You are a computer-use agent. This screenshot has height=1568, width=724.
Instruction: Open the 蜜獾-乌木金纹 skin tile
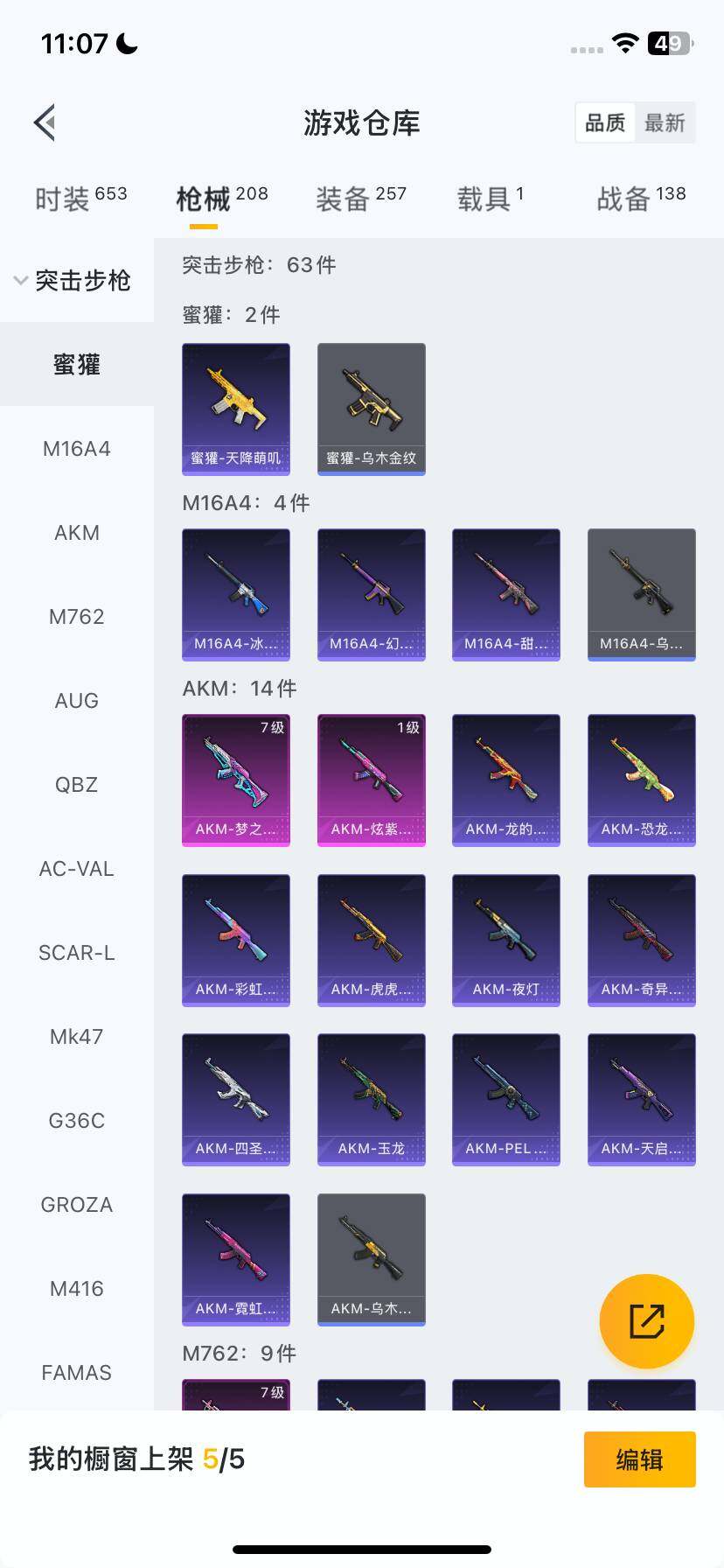click(372, 409)
